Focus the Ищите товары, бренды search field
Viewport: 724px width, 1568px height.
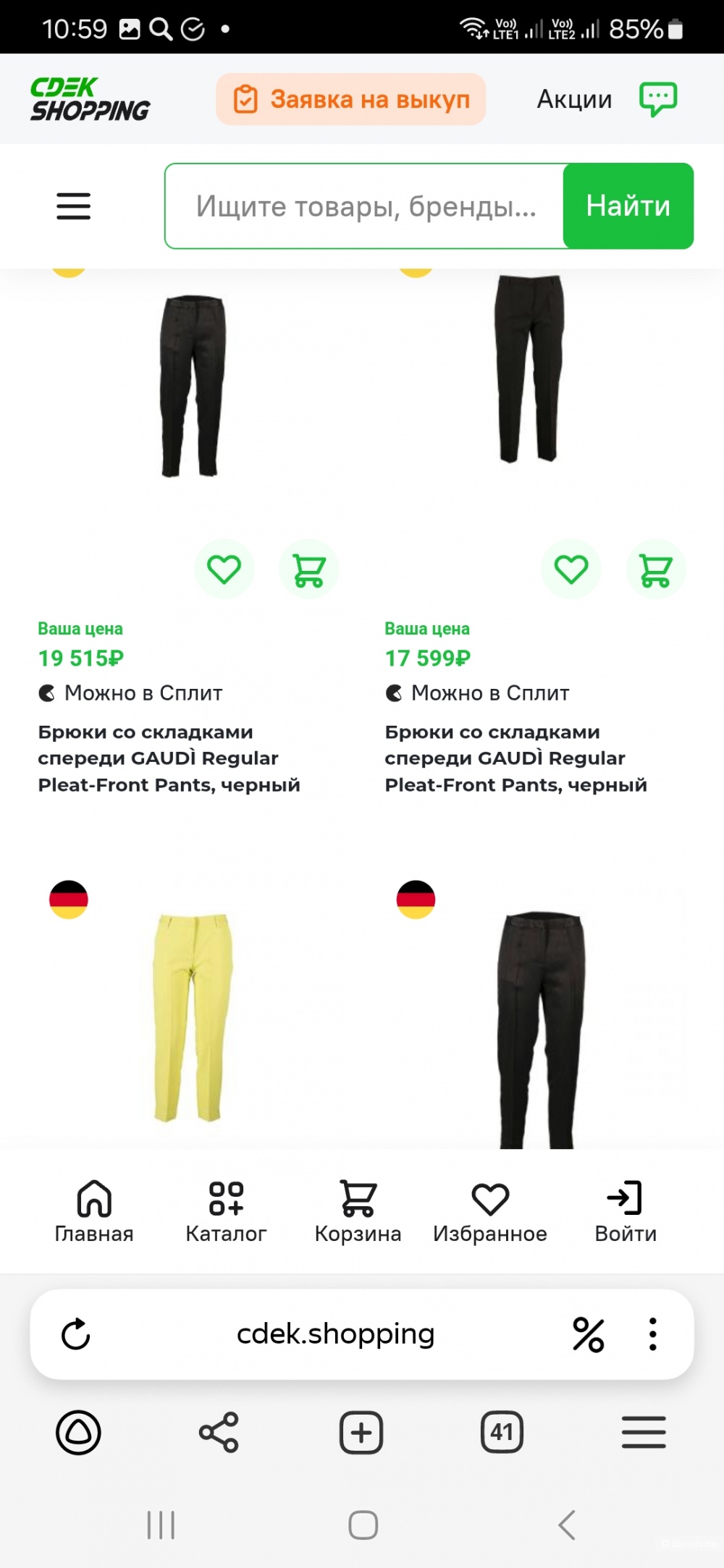(x=366, y=206)
